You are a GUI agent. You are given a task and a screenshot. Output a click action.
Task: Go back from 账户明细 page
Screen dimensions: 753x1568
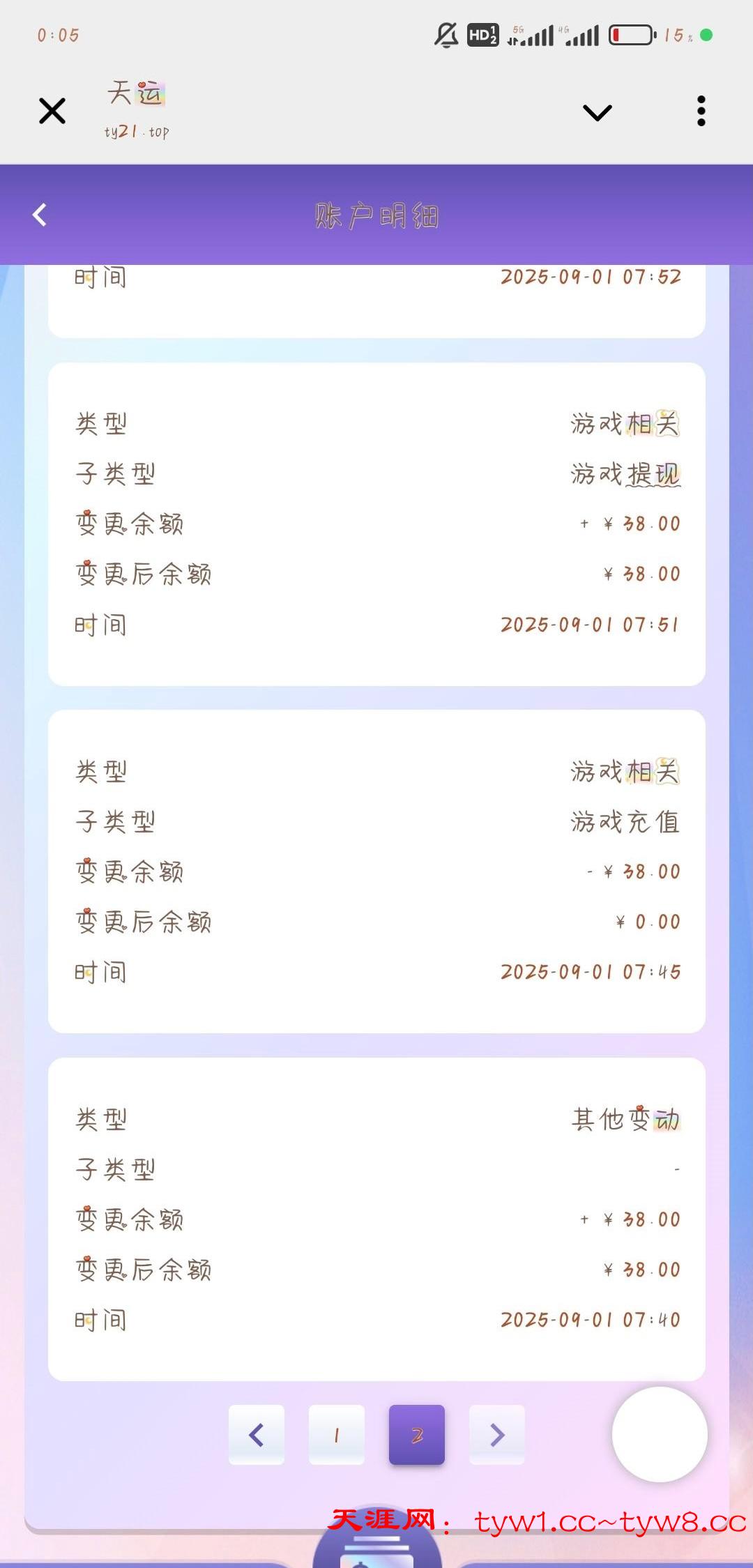40,215
